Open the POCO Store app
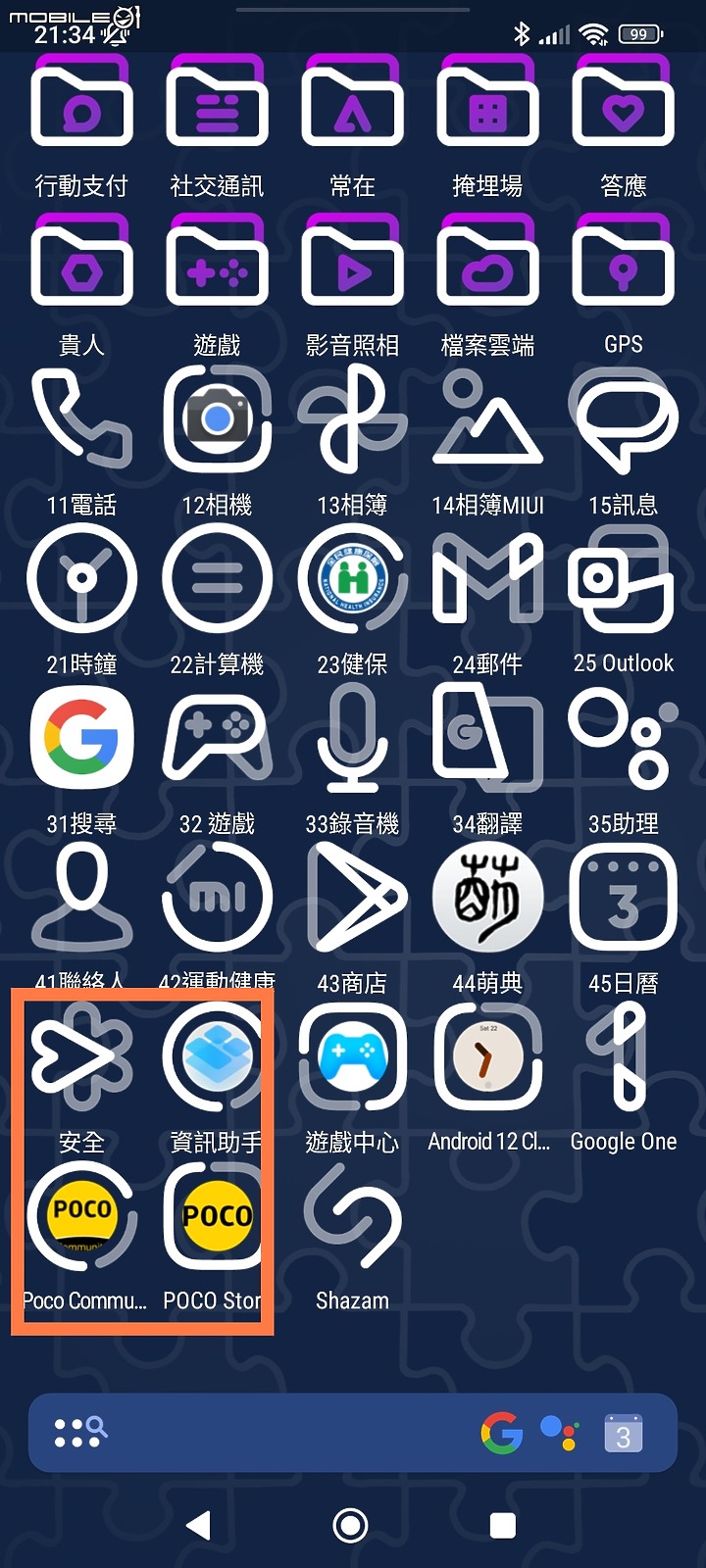Screen dimensions: 706x1568 [x=217, y=1217]
